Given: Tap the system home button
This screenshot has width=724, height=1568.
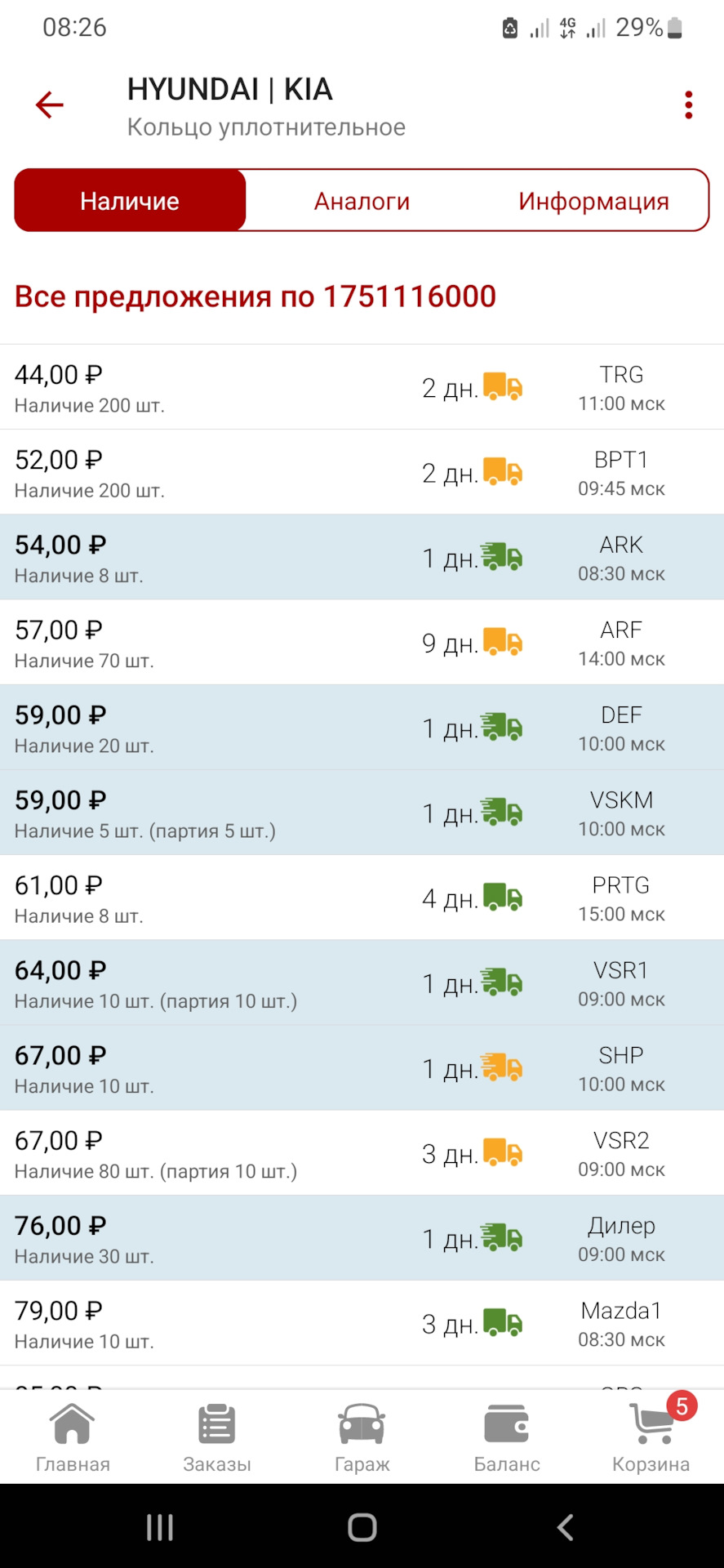Looking at the screenshot, I should coord(362,1527).
